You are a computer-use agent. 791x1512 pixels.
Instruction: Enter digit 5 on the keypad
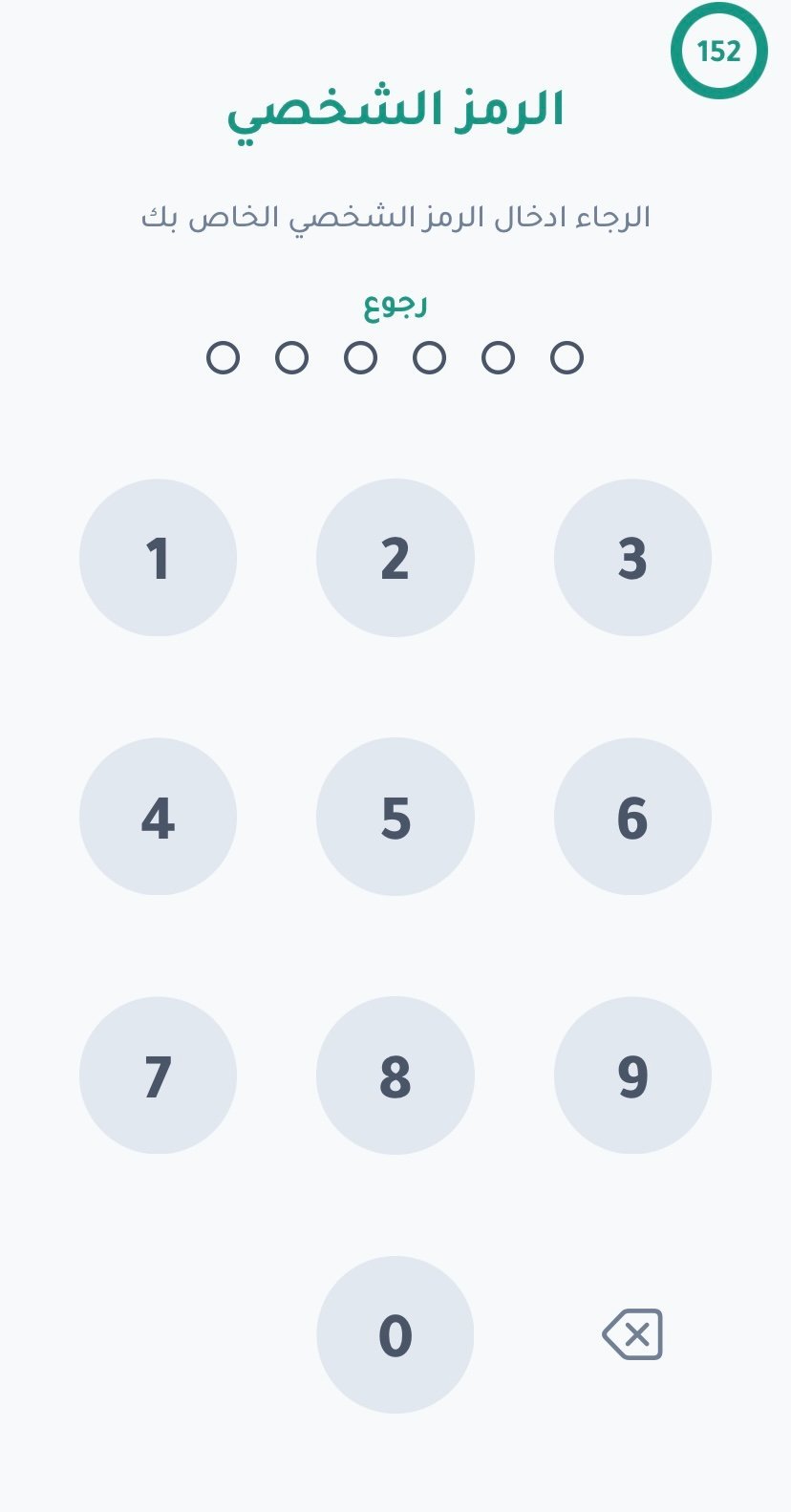pyautogui.click(x=395, y=817)
